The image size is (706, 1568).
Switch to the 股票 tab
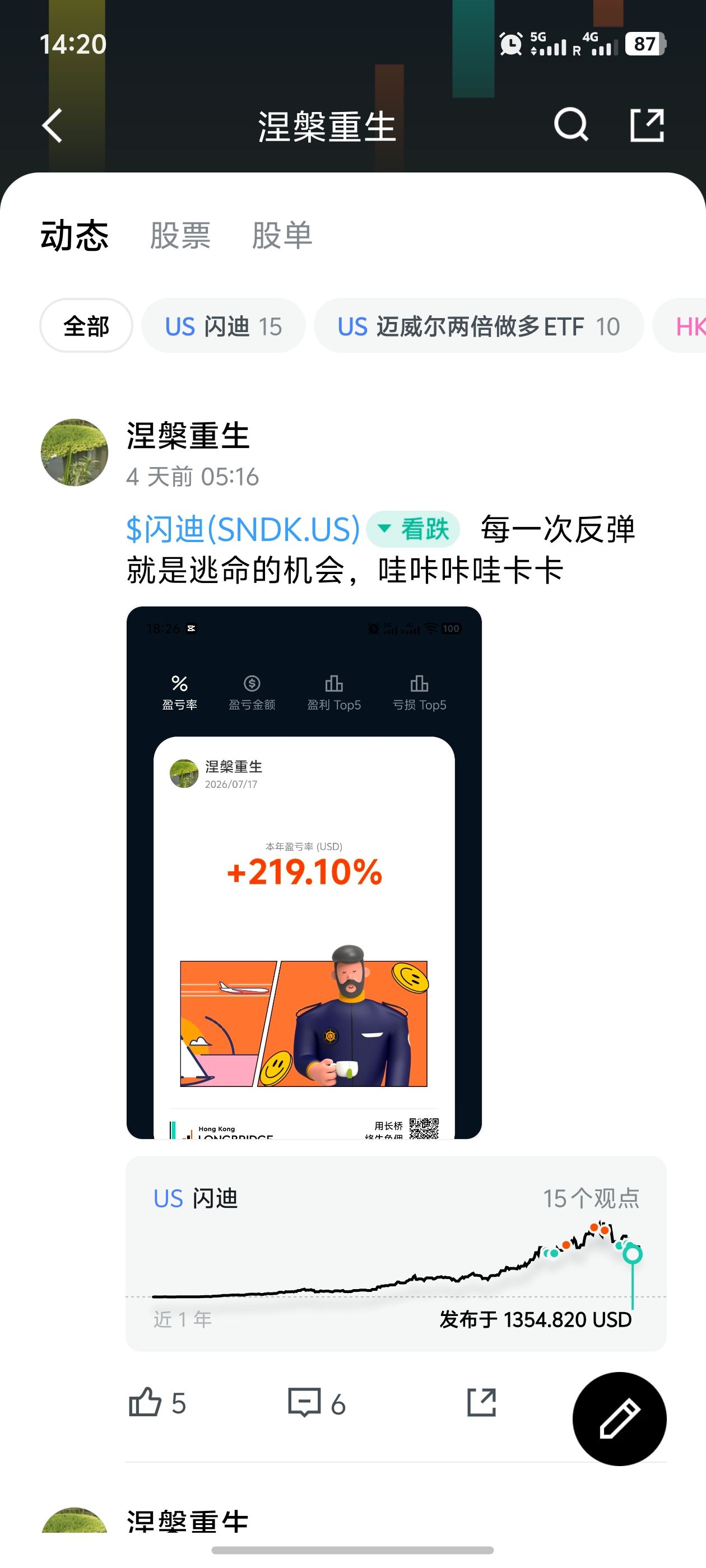coord(180,235)
